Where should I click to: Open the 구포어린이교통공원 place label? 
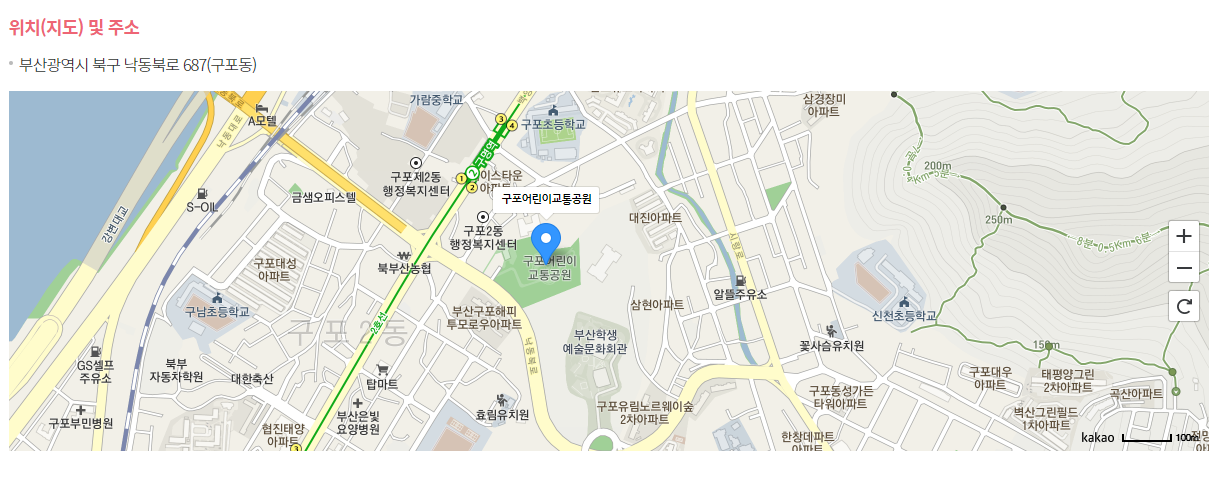point(546,198)
